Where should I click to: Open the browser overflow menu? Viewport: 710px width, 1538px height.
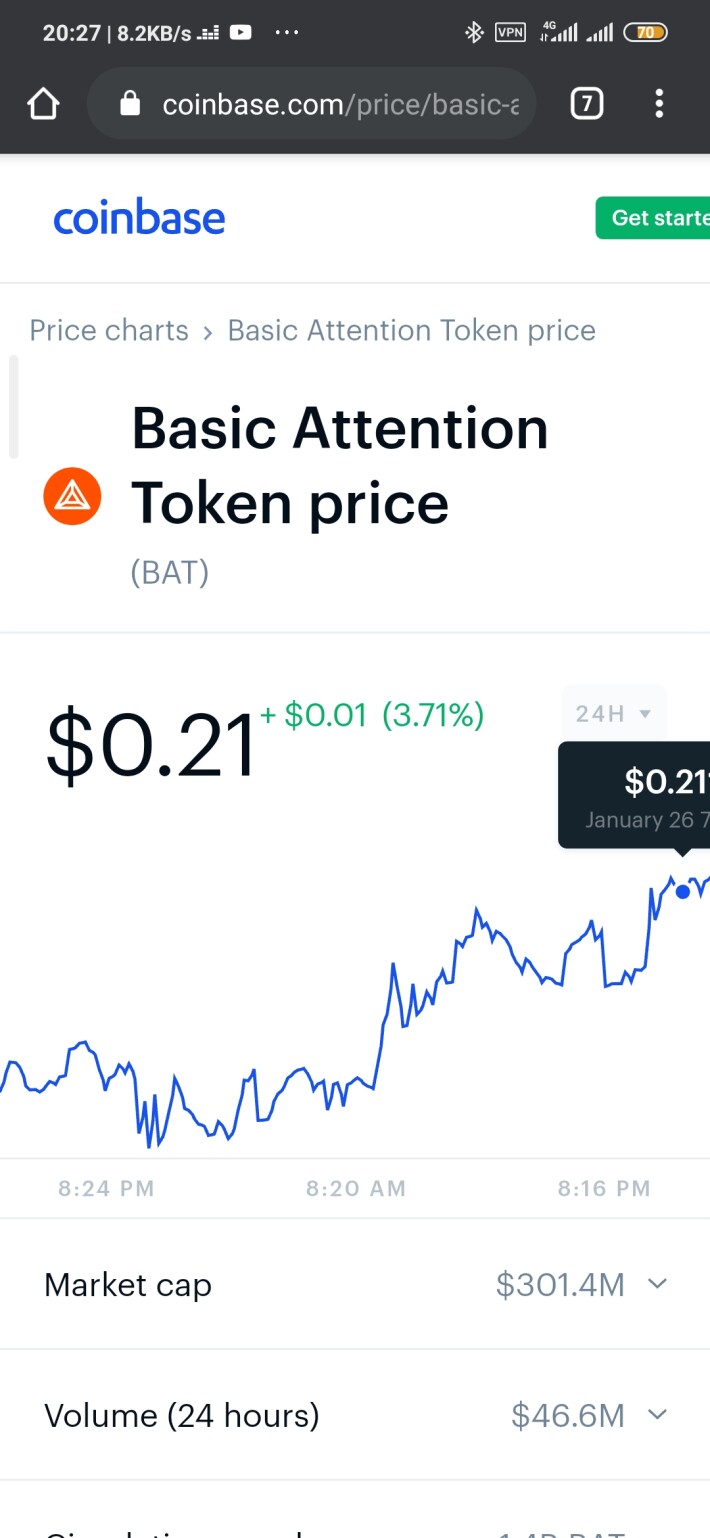pyautogui.click(x=659, y=104)
